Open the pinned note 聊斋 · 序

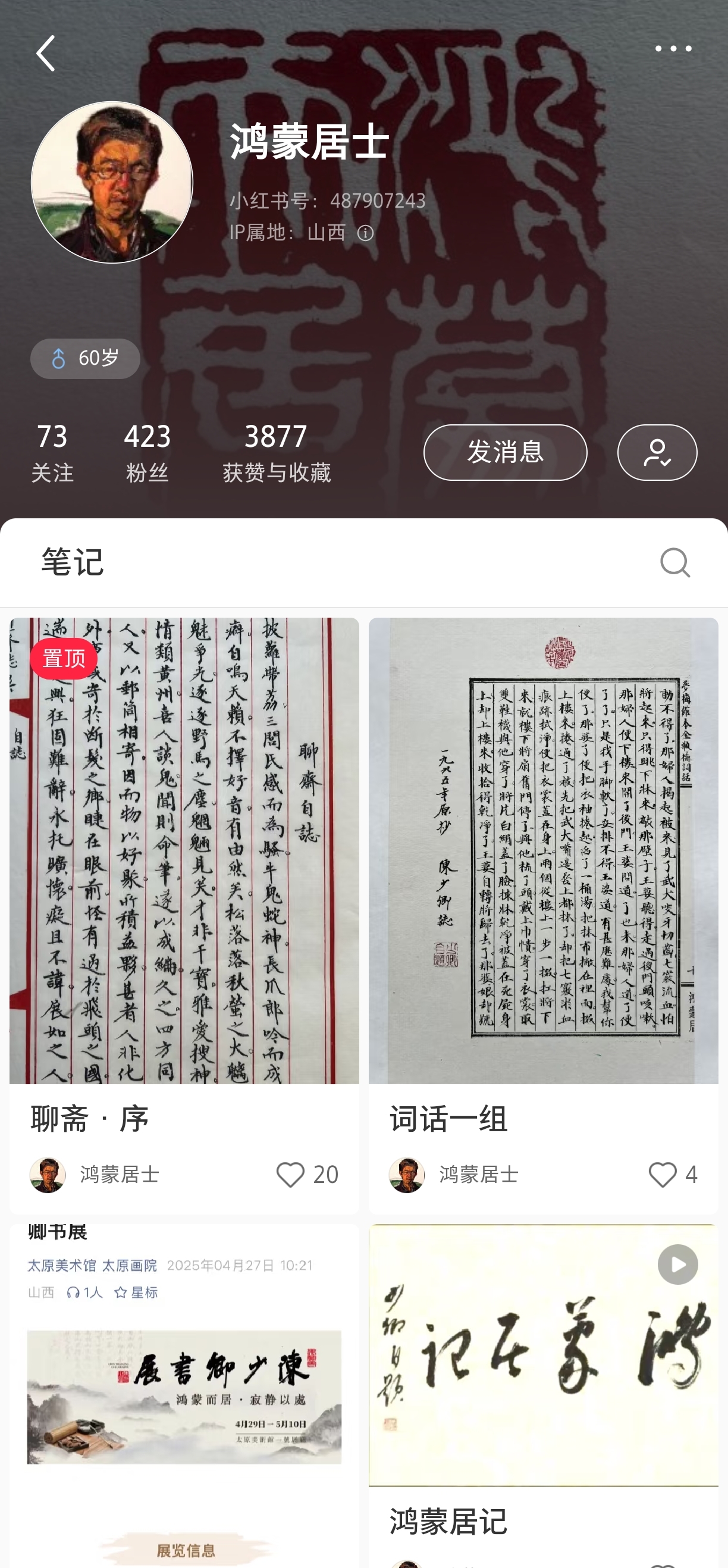[x=184, y=852]
